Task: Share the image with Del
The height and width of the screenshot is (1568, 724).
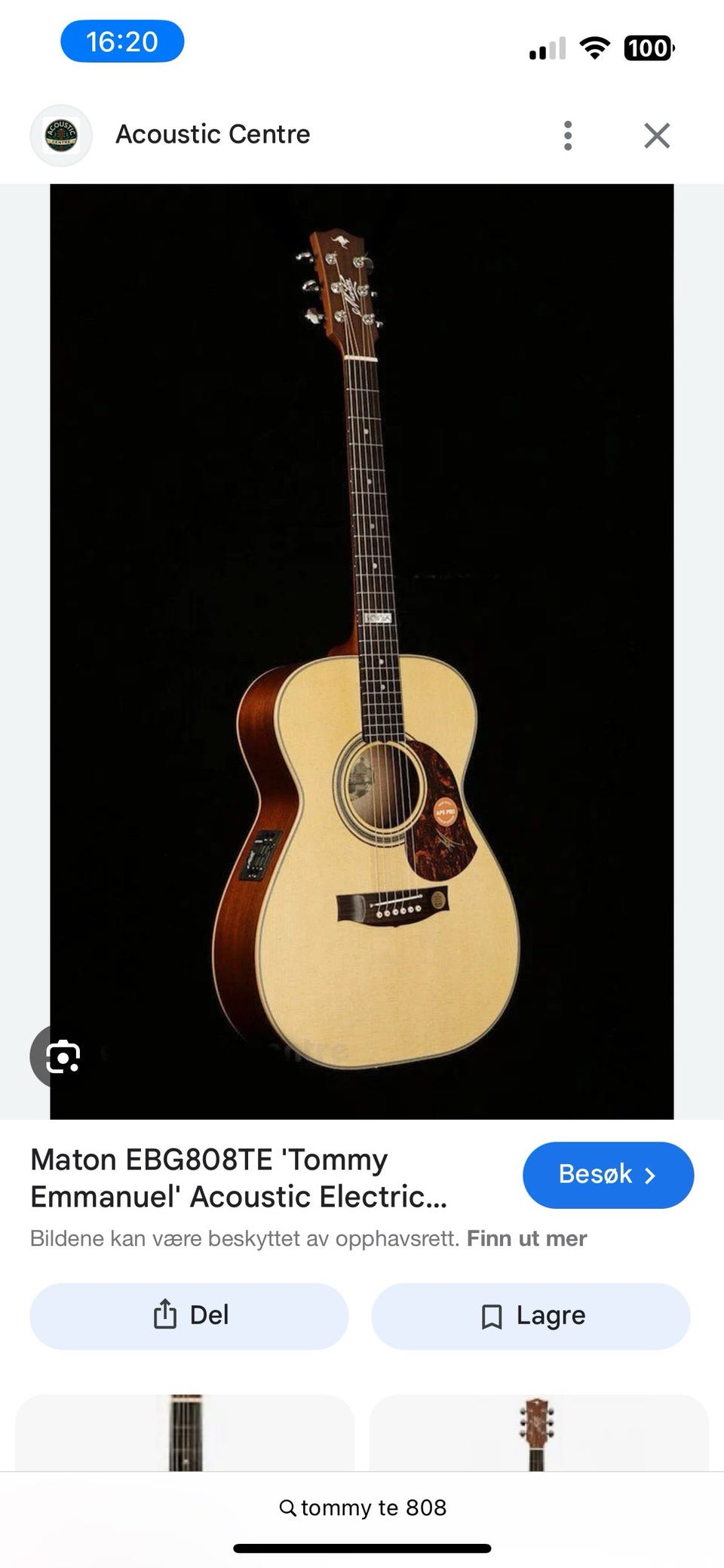Action: pyautogui.click(x=189, y=1315)
